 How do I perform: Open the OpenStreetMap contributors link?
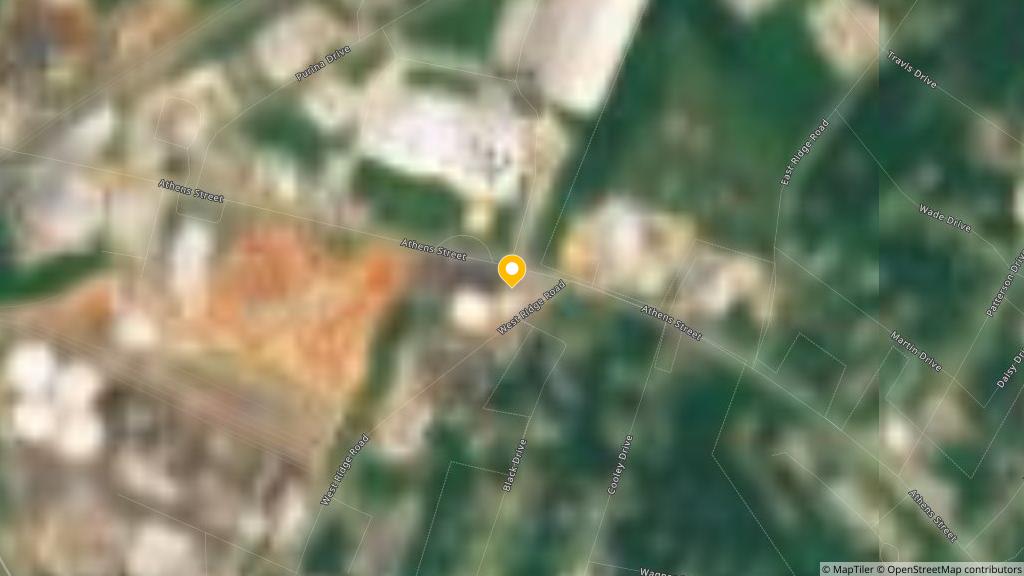coord(948,569)
